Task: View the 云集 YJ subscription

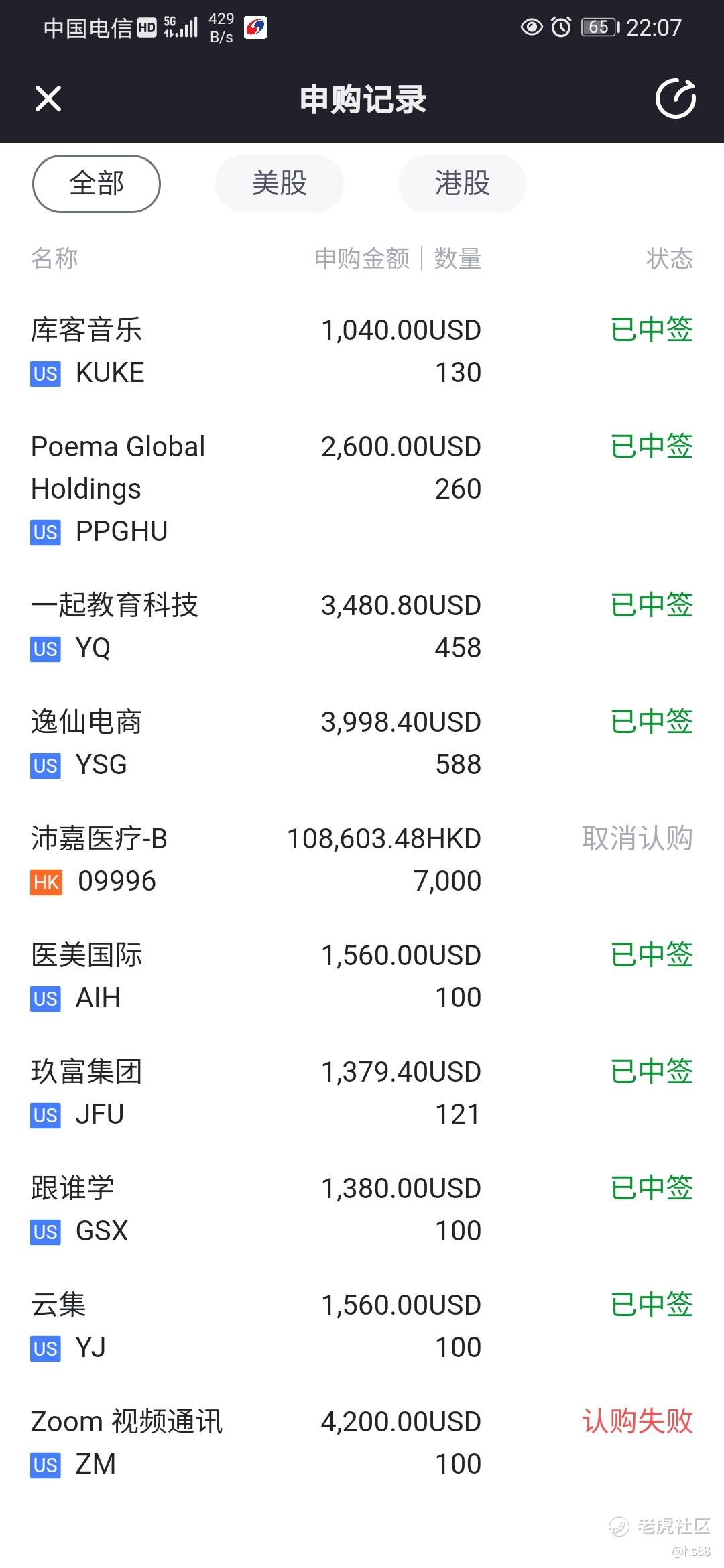Action: (362, 1326)
